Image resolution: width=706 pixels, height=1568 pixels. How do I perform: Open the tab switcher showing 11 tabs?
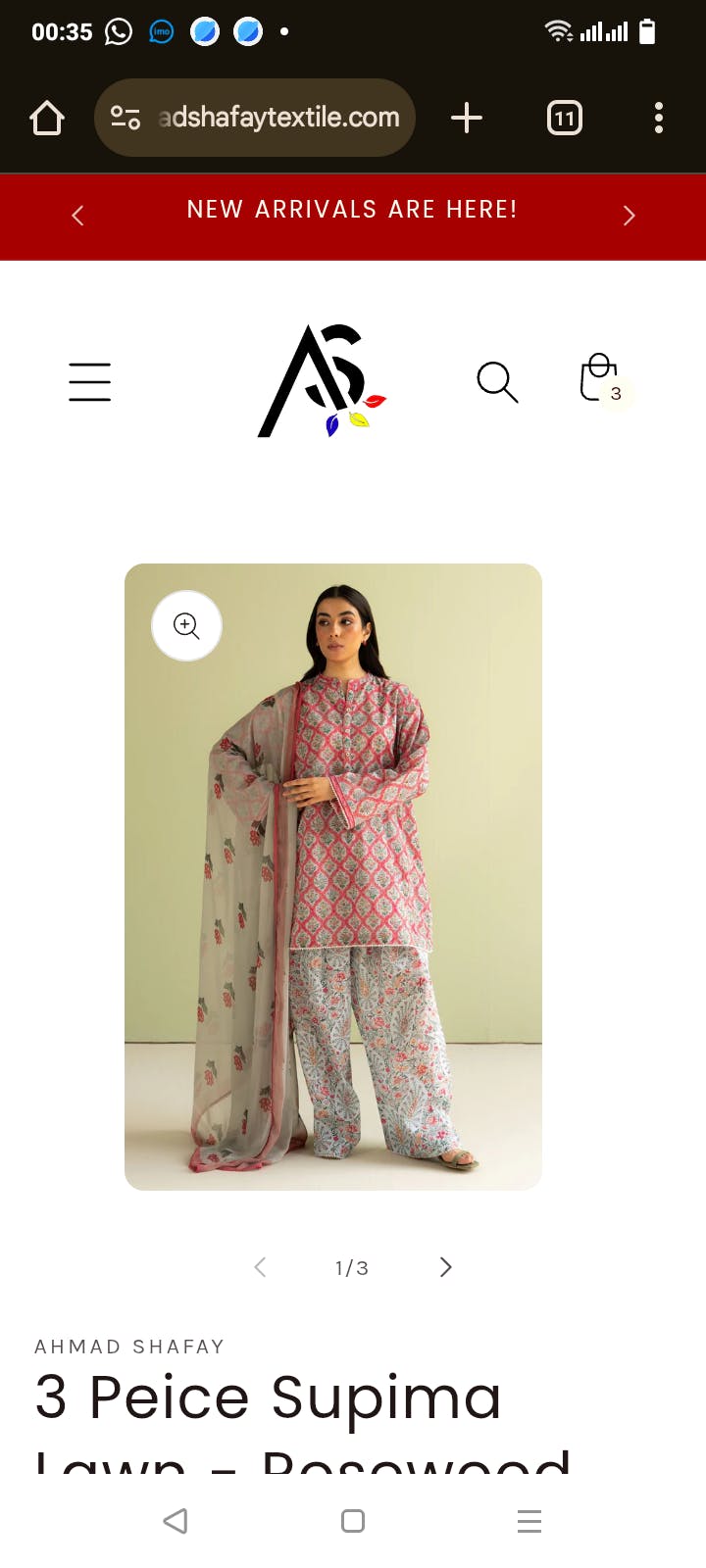click(564, 118)
